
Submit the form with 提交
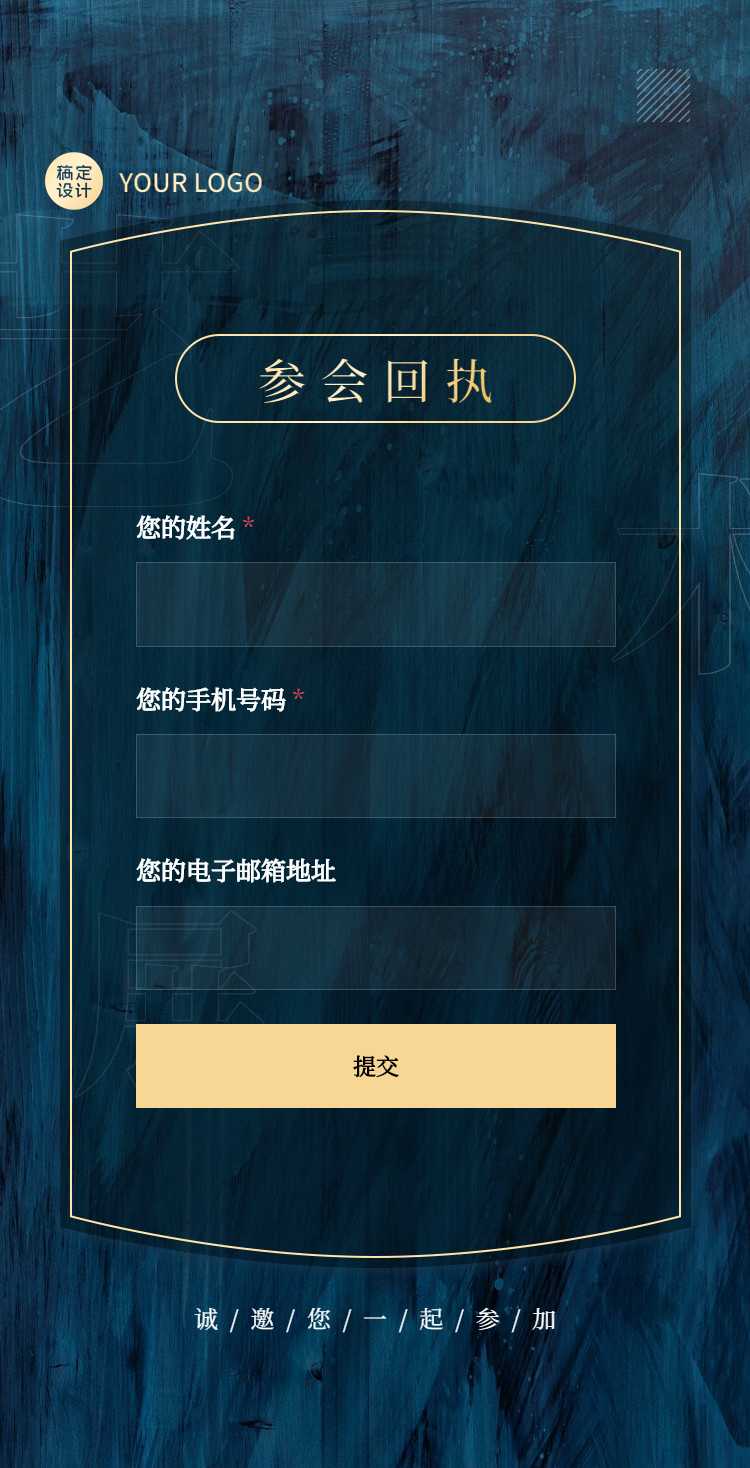pos(375,1066)
